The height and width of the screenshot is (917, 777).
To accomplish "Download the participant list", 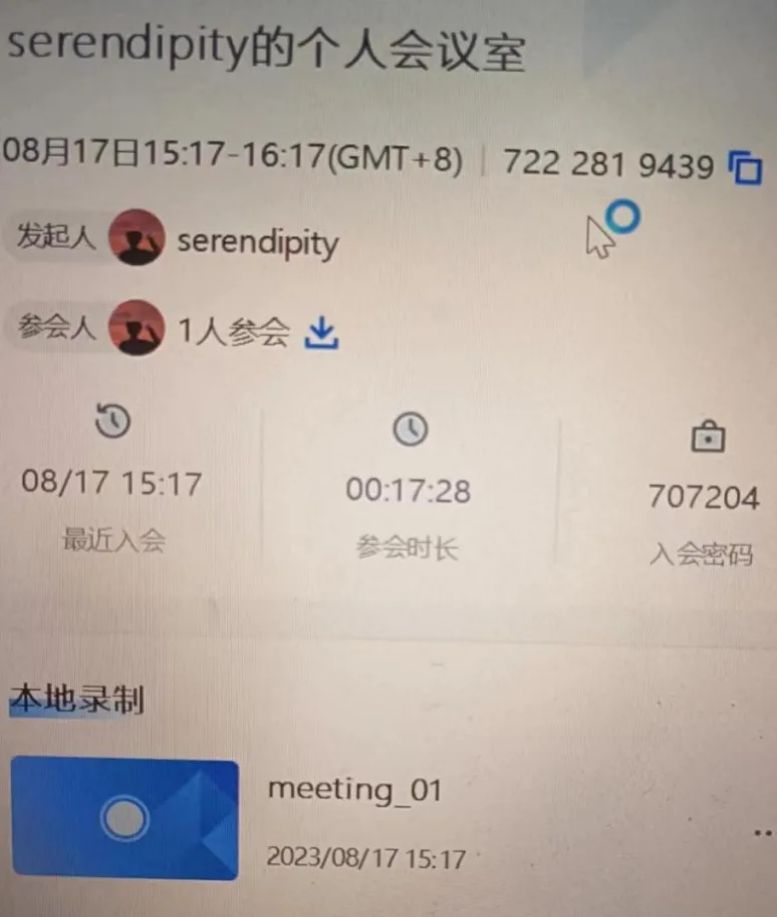I will 321,333.
